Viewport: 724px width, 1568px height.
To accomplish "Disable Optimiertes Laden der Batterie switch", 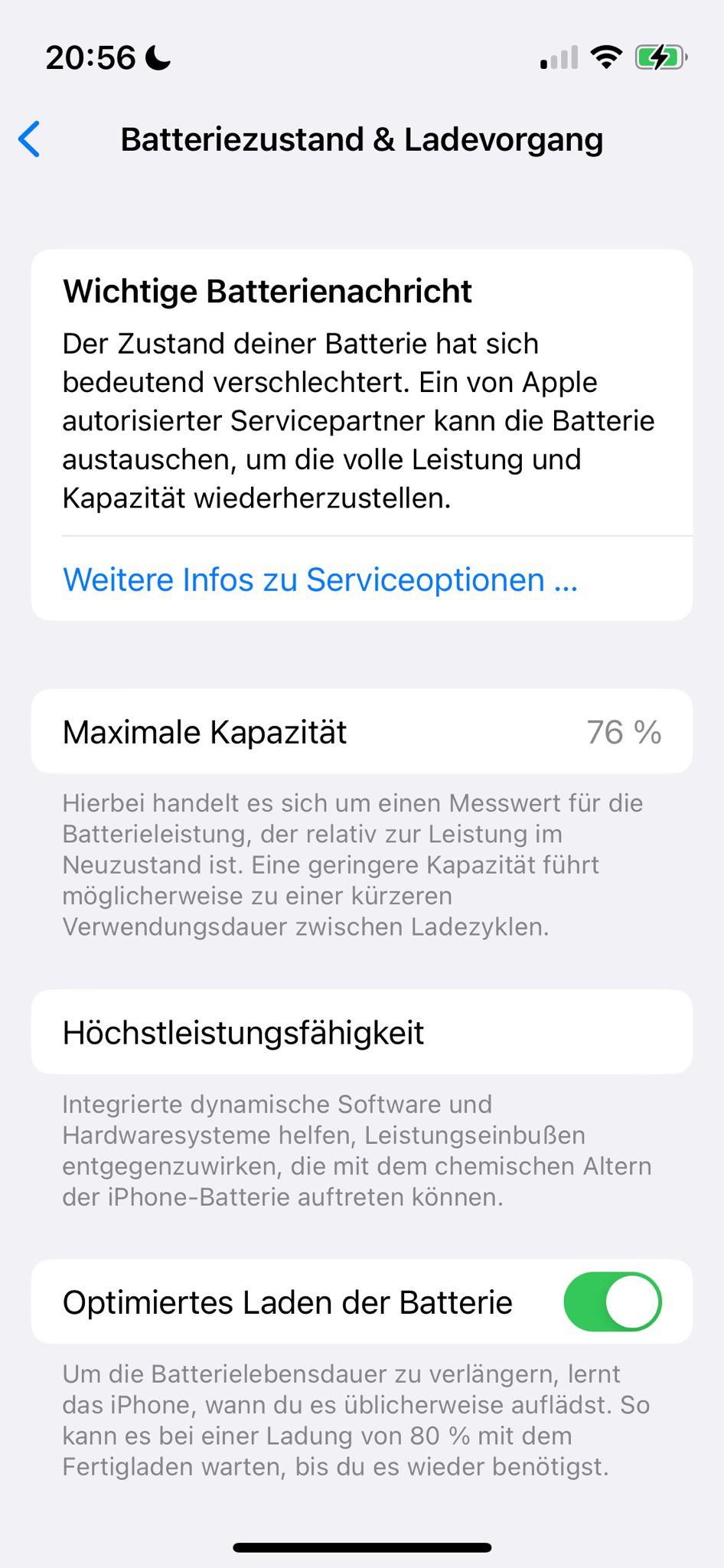I will pyautogui.click(x=612, y=1302).
